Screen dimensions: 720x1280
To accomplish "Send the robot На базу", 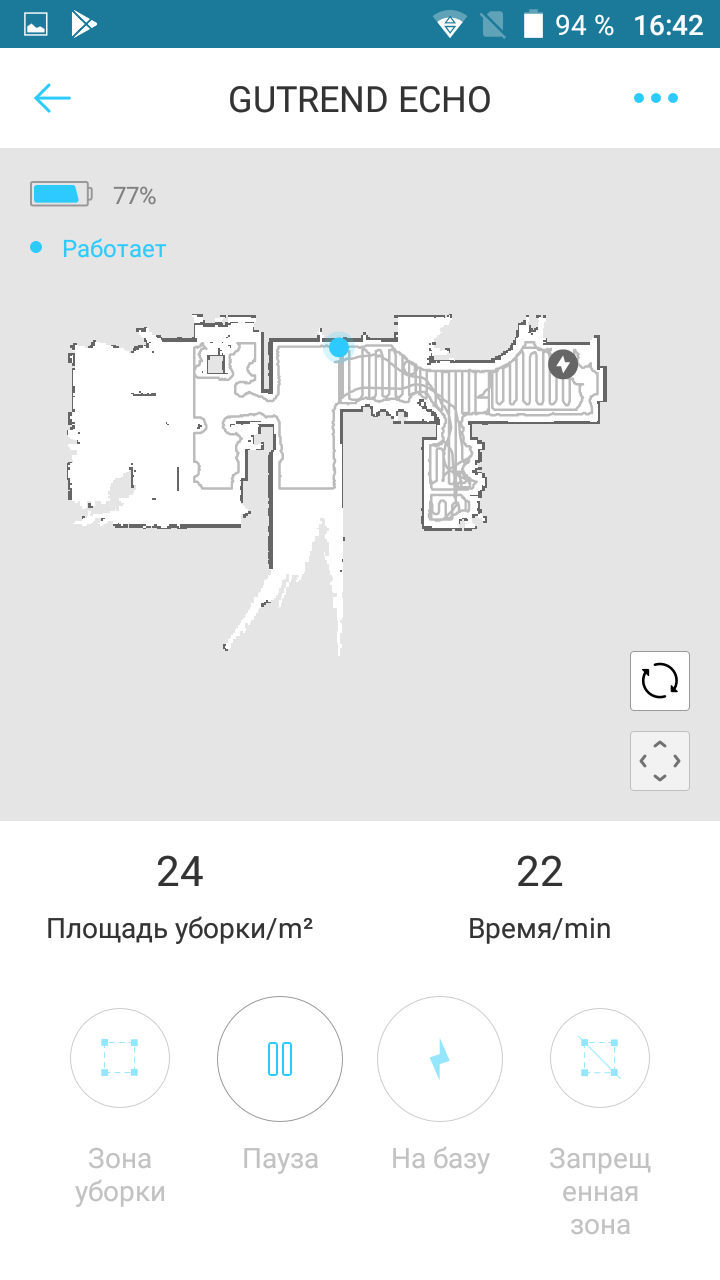I will [440, 1058].
